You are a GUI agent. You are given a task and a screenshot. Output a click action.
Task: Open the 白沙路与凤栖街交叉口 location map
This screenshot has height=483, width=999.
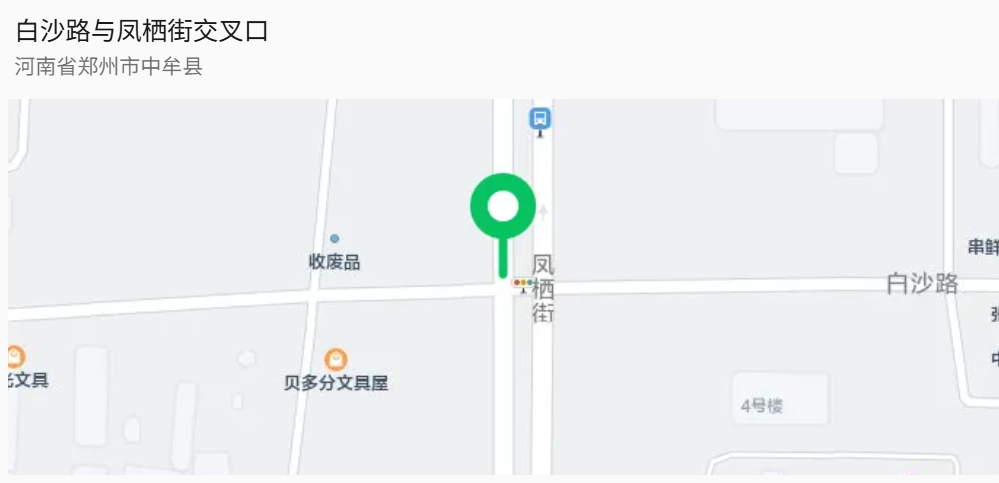pyautogui.click(x=503, y=286)
